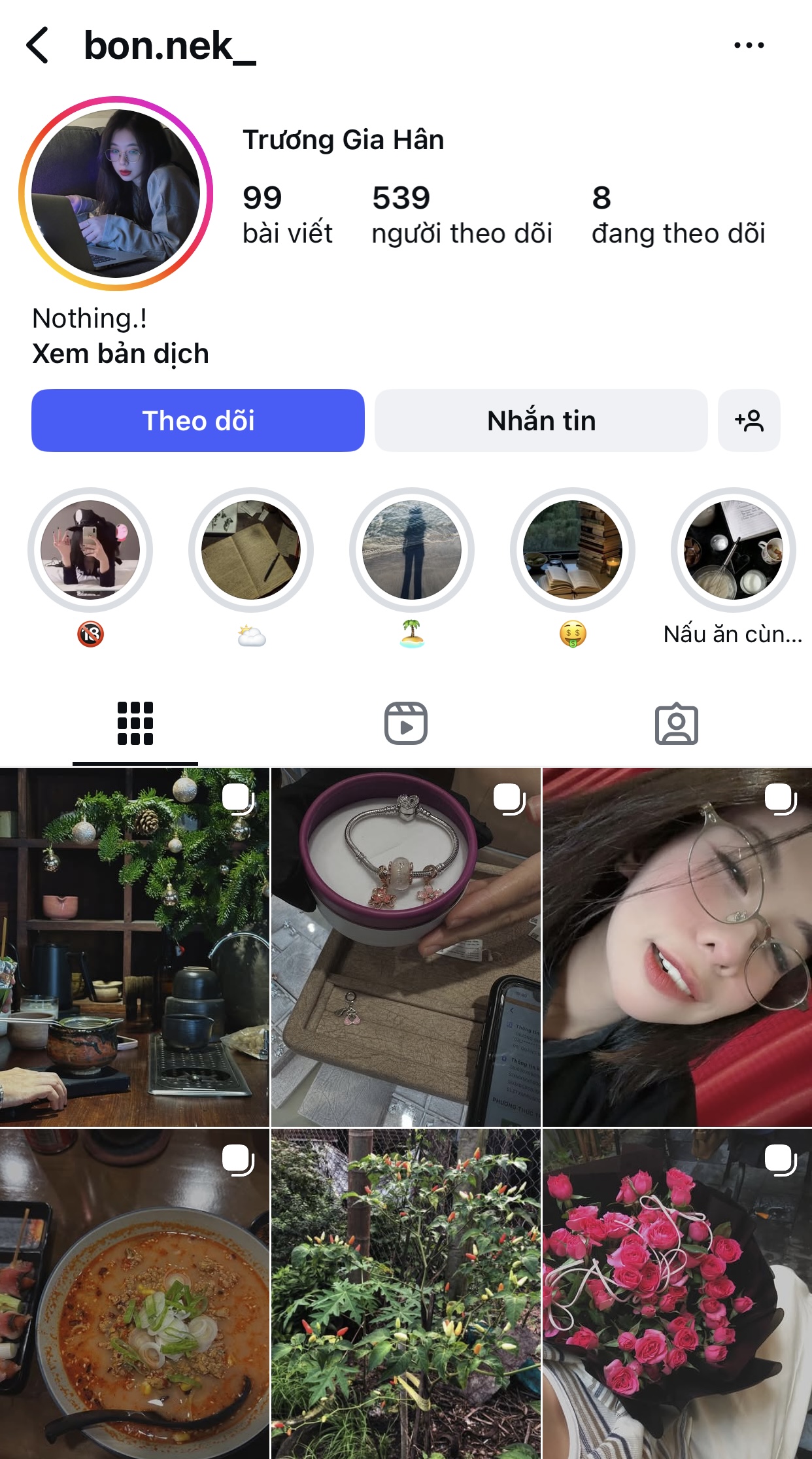812x1459 pixels.
Task: Open suggested accounts add-person icon
Action: [x=749, y=421]
